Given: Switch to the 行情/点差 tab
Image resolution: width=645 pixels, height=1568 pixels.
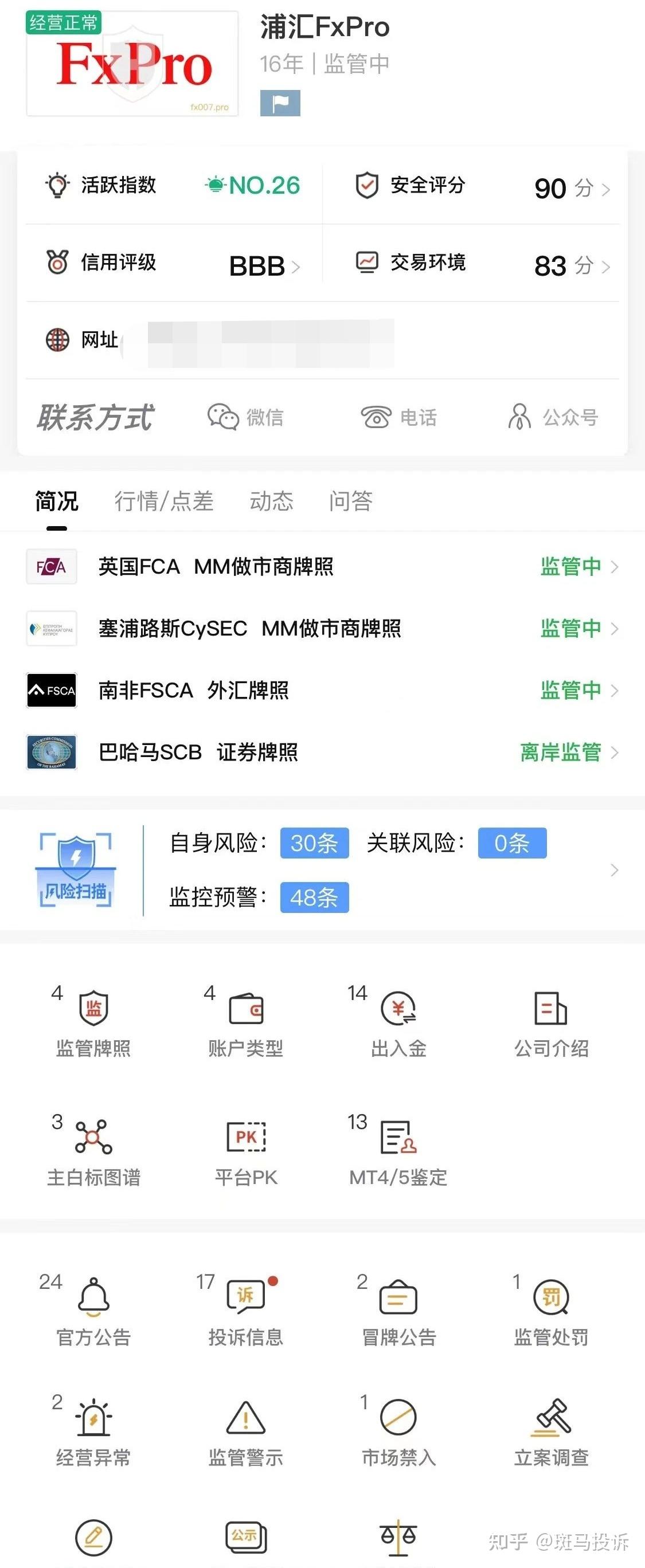Looking at the screenshot, I should [164, 501].
